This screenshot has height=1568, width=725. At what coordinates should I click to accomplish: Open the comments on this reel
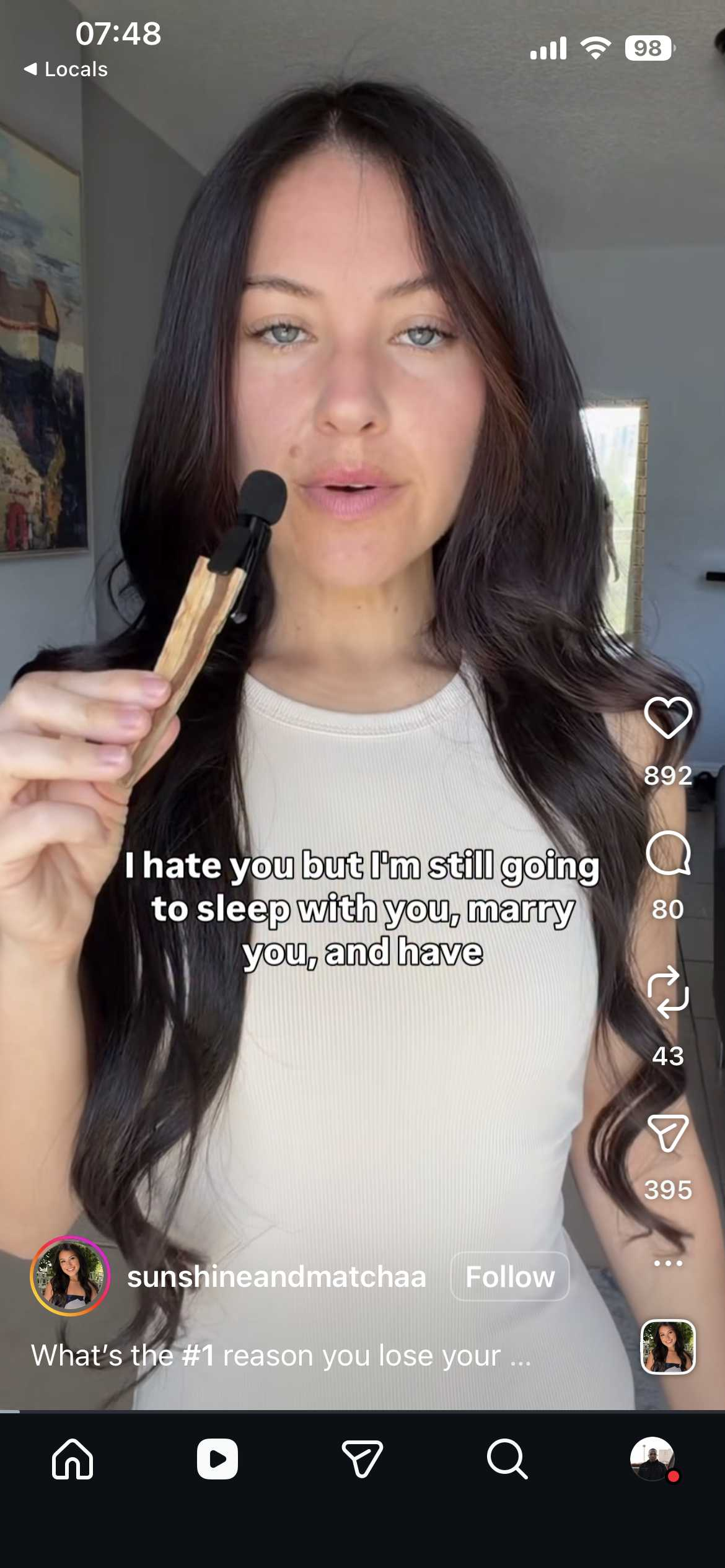tap(667, 853)
